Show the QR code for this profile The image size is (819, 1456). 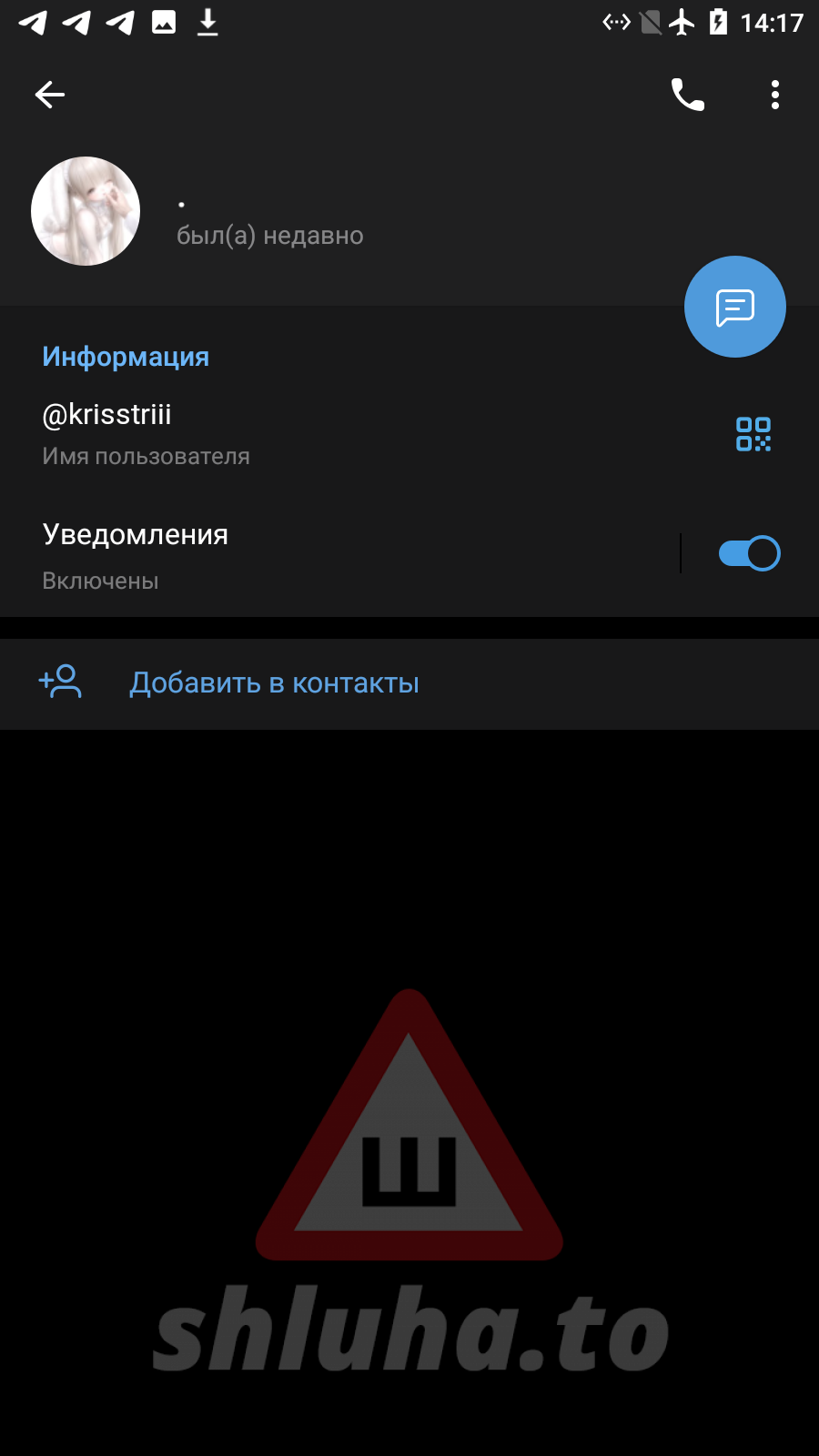click(x=753, y=434)
